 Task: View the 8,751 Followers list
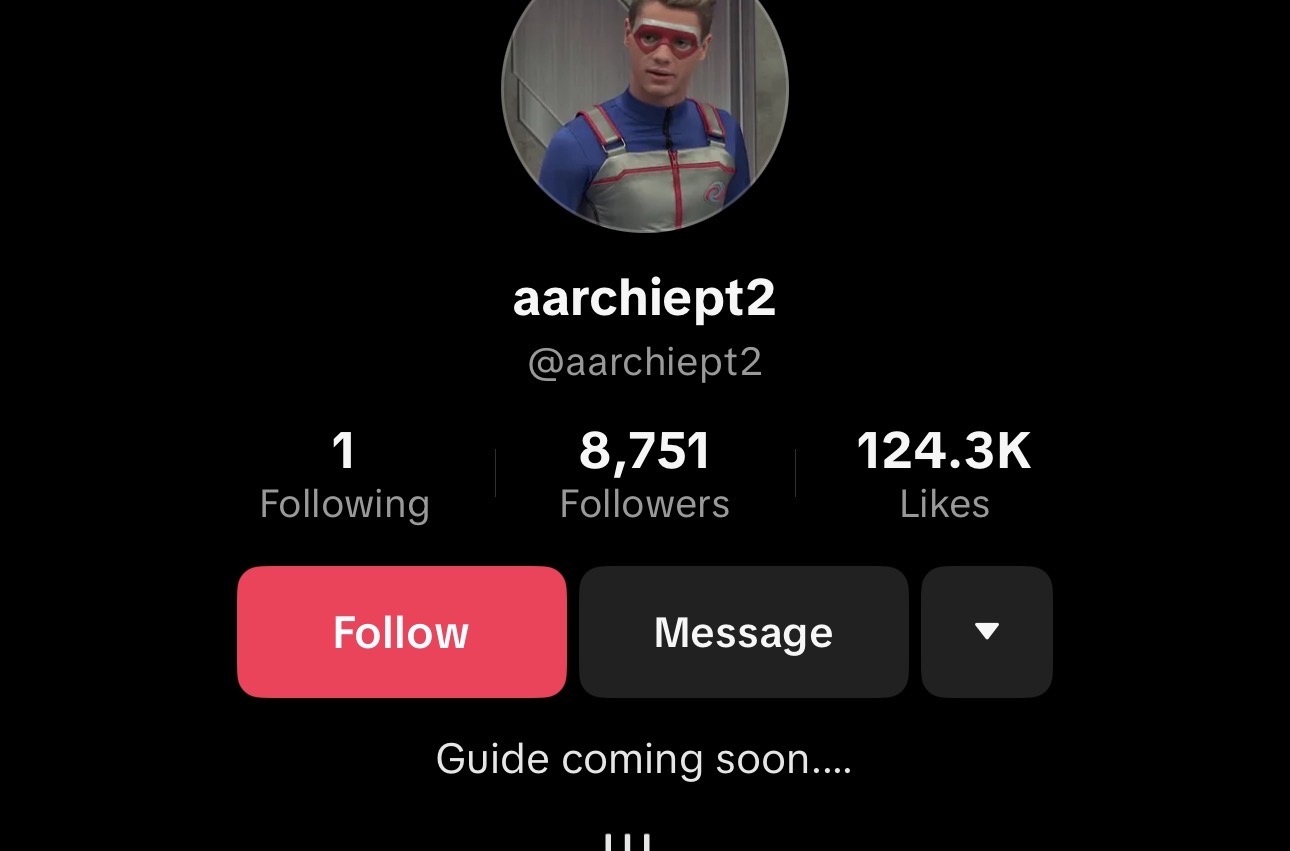645,475
